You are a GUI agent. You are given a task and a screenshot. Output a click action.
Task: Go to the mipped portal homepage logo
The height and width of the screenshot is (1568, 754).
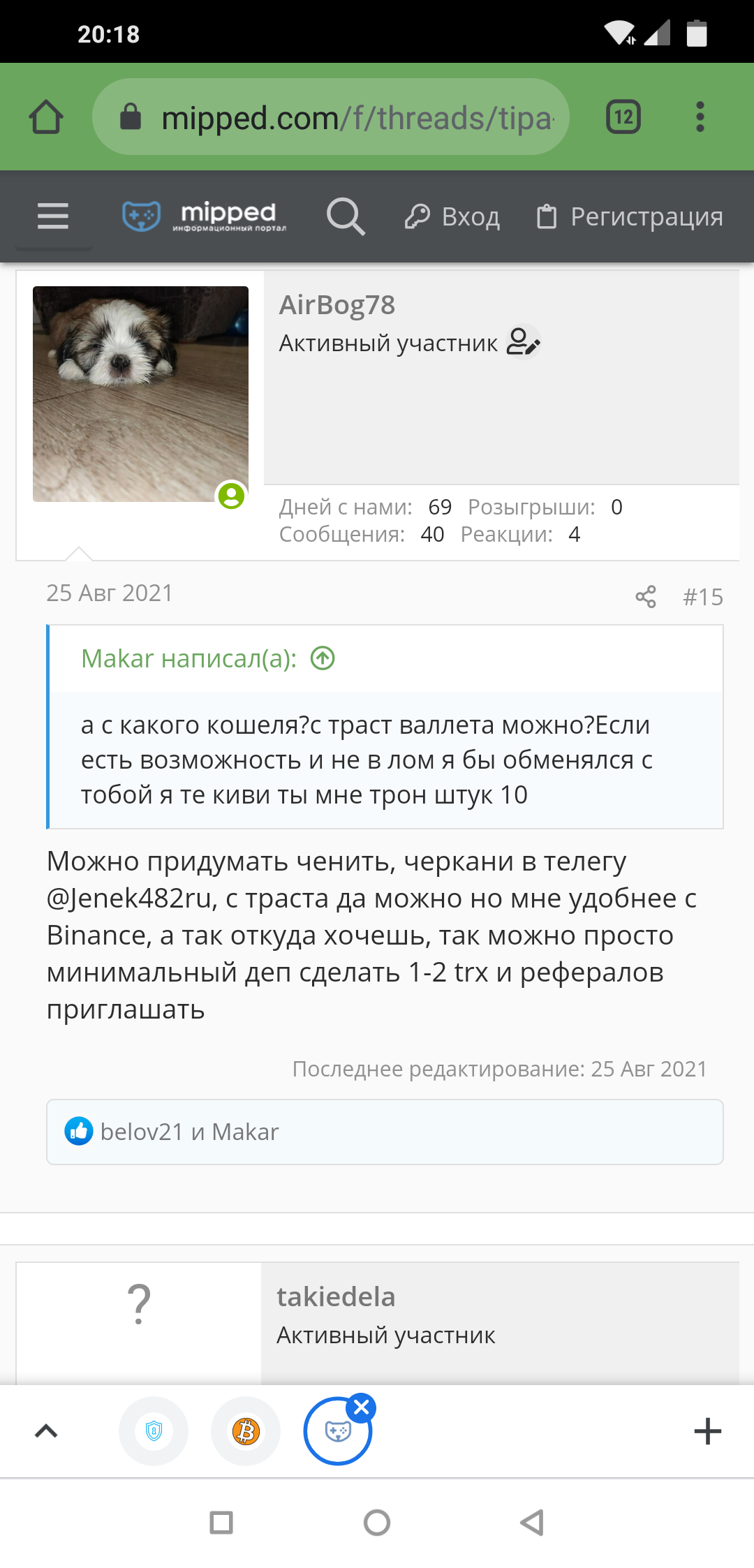(205, 216)
